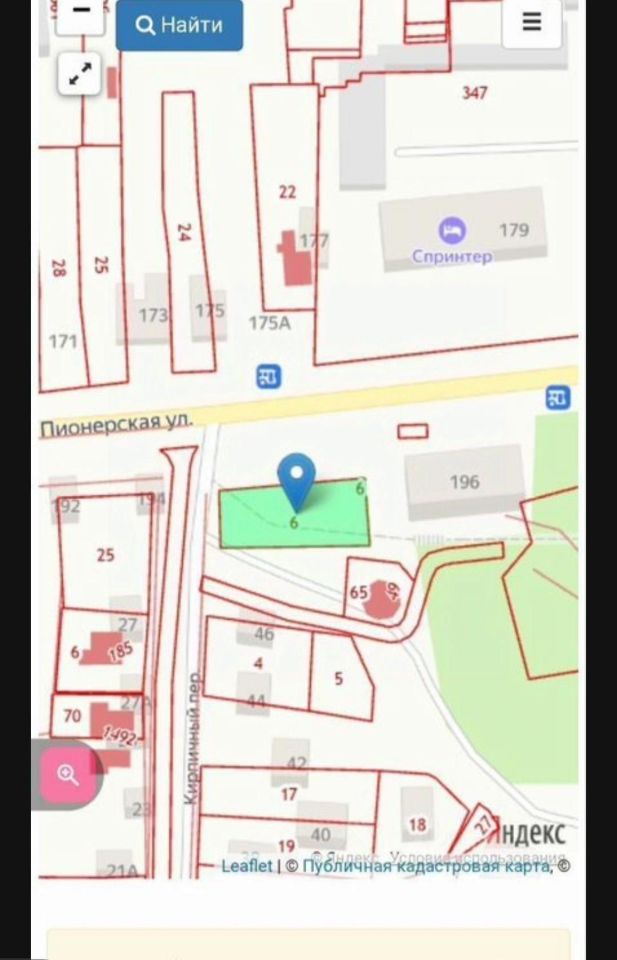Expand the map to fullscreen
Image resolution: width=617 pixels, height=960 pixels.
(80, 73)
